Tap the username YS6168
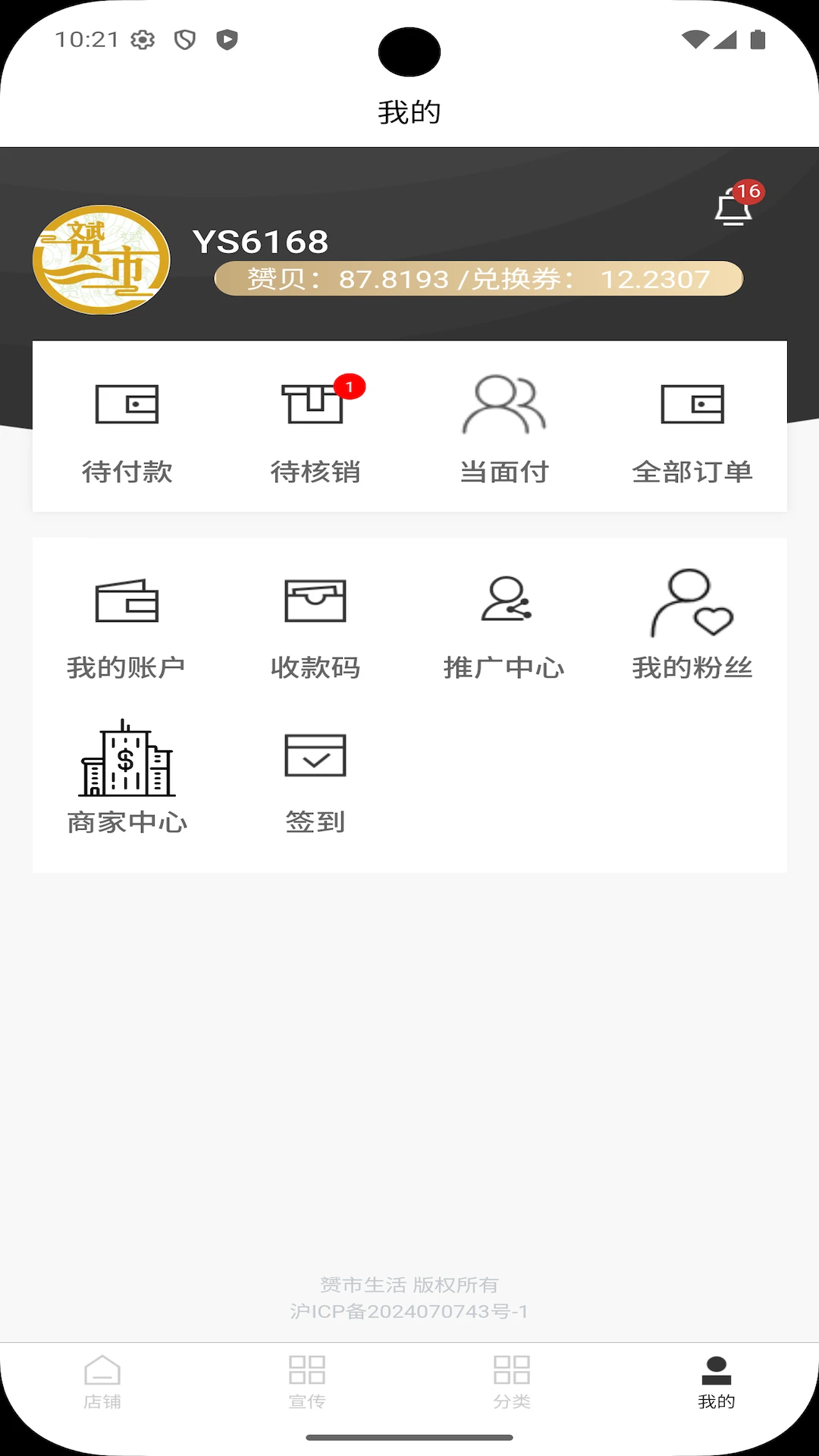Screen dimensions: 819x1456 click(x=258, y=241)
